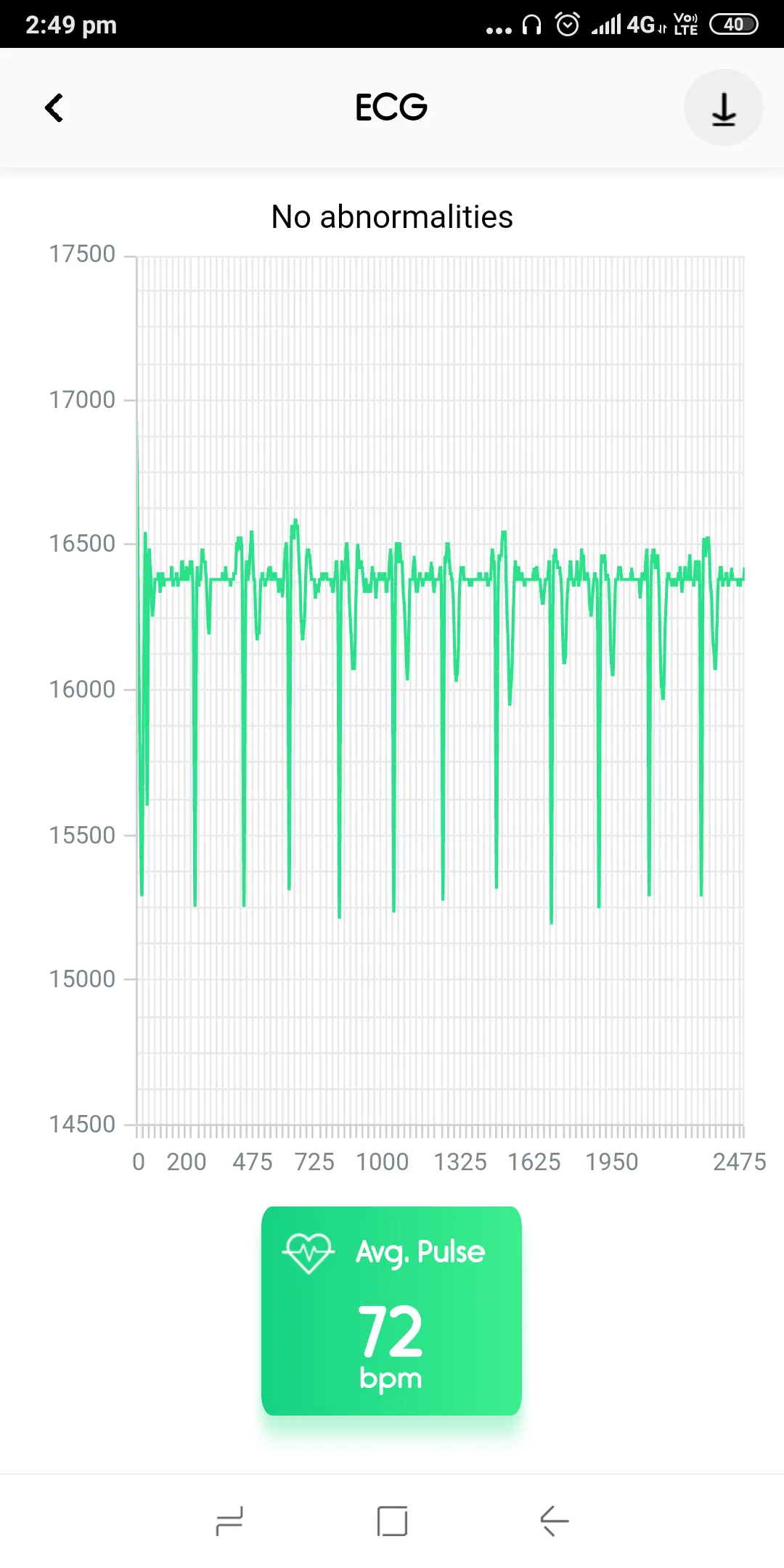The height and width of the screenshot is (1568, 784).
Task: Tap the Android back arrow button
Action: point(553,1522)
